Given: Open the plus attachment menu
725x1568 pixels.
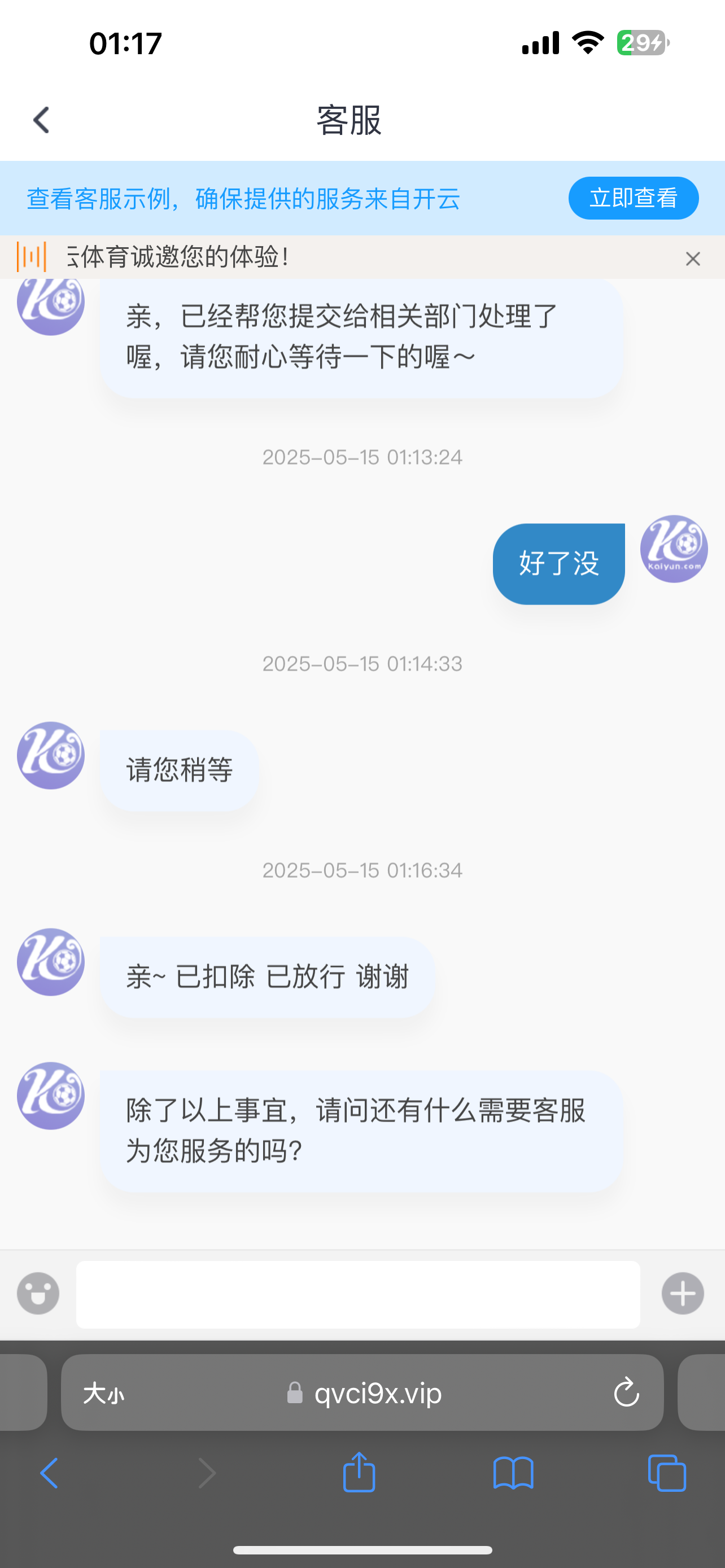Looking at the screenshot, I should [683, 1293].
